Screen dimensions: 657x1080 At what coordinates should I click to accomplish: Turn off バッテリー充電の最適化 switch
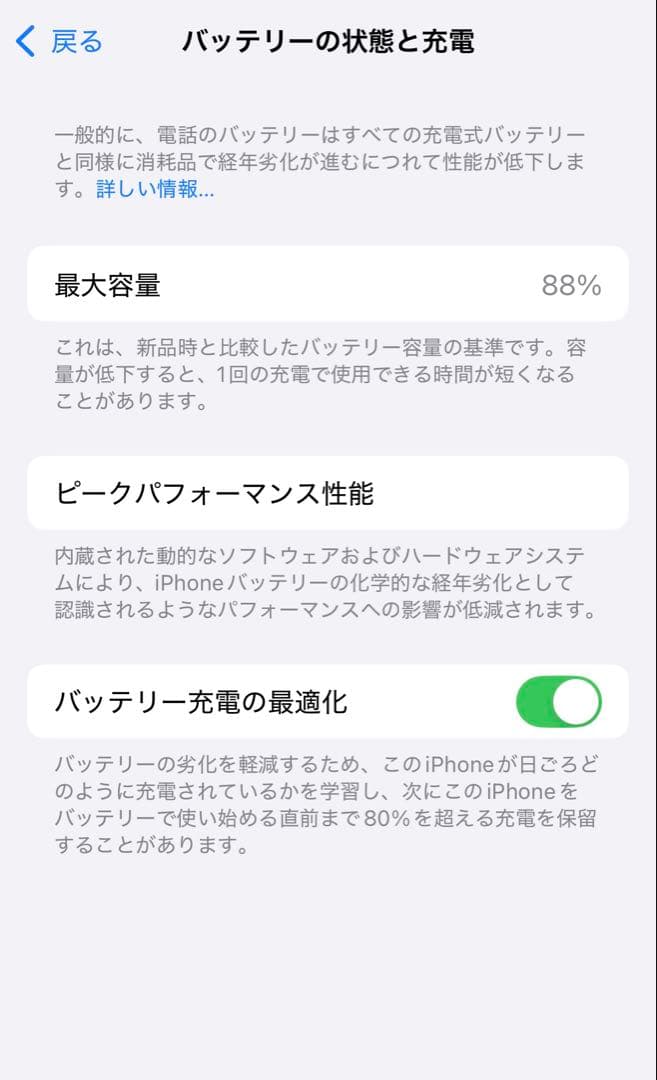pos(559,702)
